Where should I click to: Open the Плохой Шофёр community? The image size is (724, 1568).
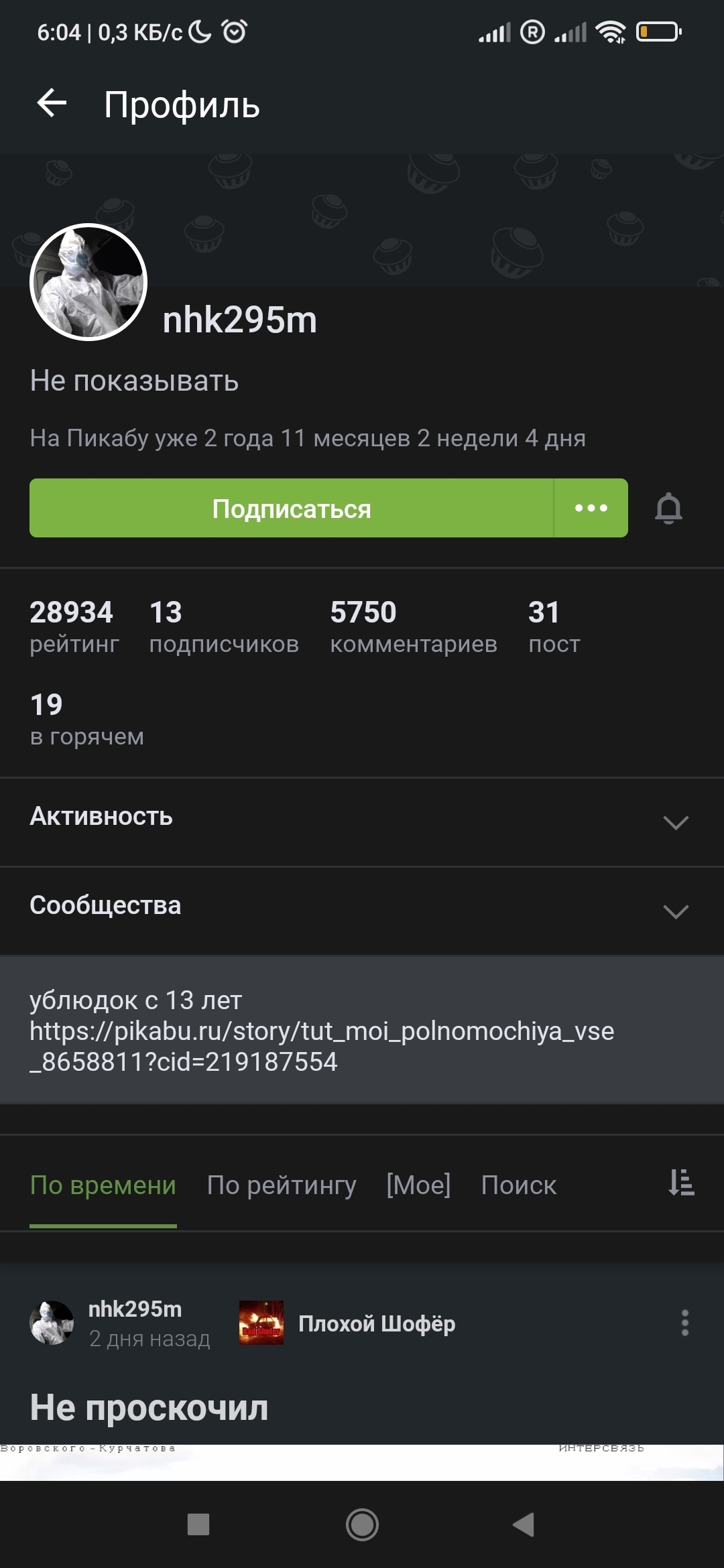coord(376,1323)
